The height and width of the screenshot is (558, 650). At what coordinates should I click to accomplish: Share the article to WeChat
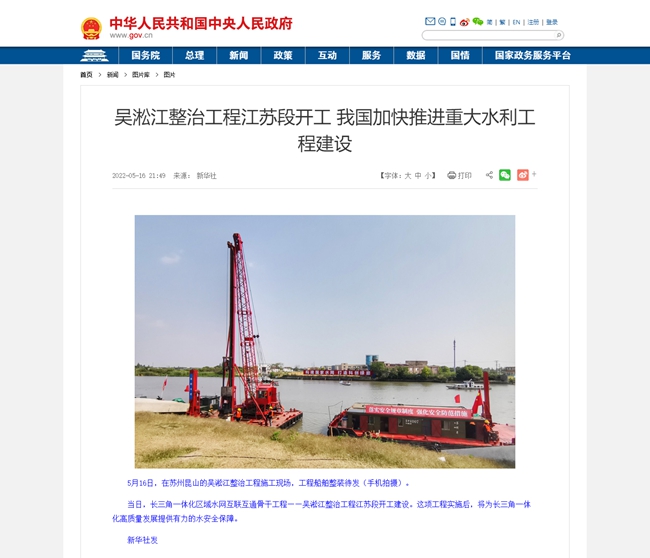click(505, 175)
